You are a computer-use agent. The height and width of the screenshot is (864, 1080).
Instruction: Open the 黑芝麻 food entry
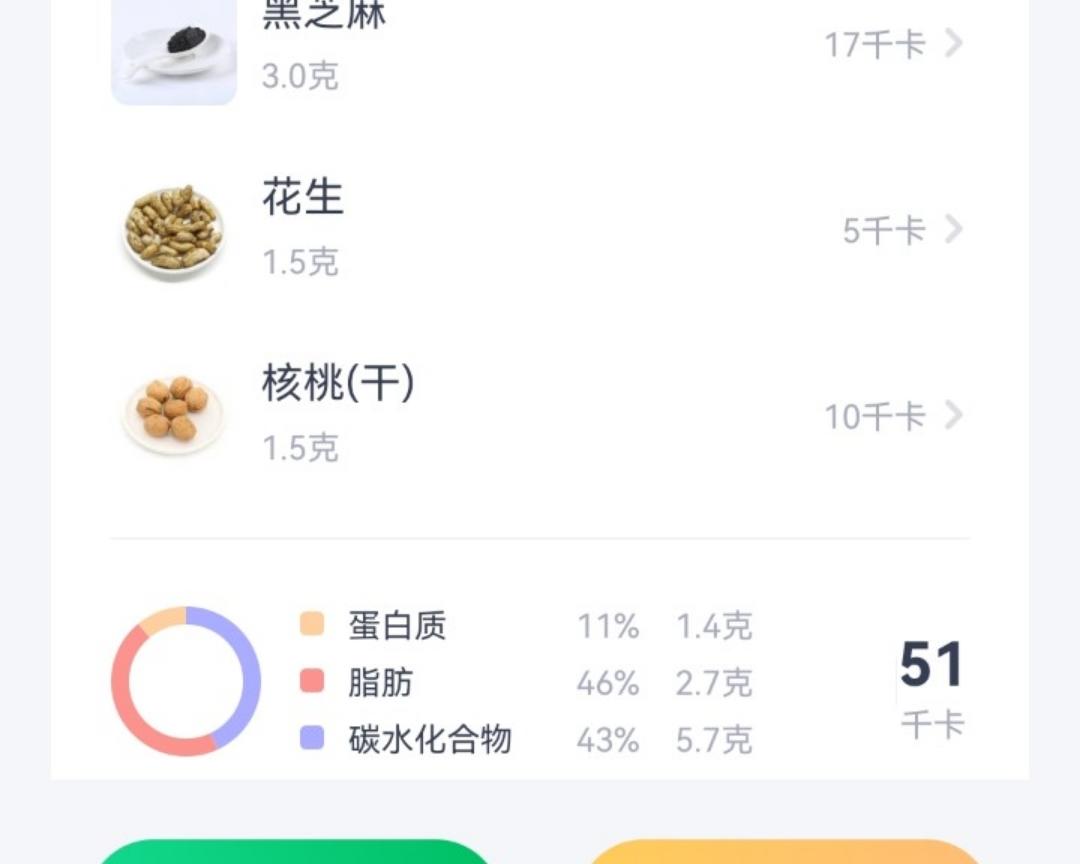point(540,44)
